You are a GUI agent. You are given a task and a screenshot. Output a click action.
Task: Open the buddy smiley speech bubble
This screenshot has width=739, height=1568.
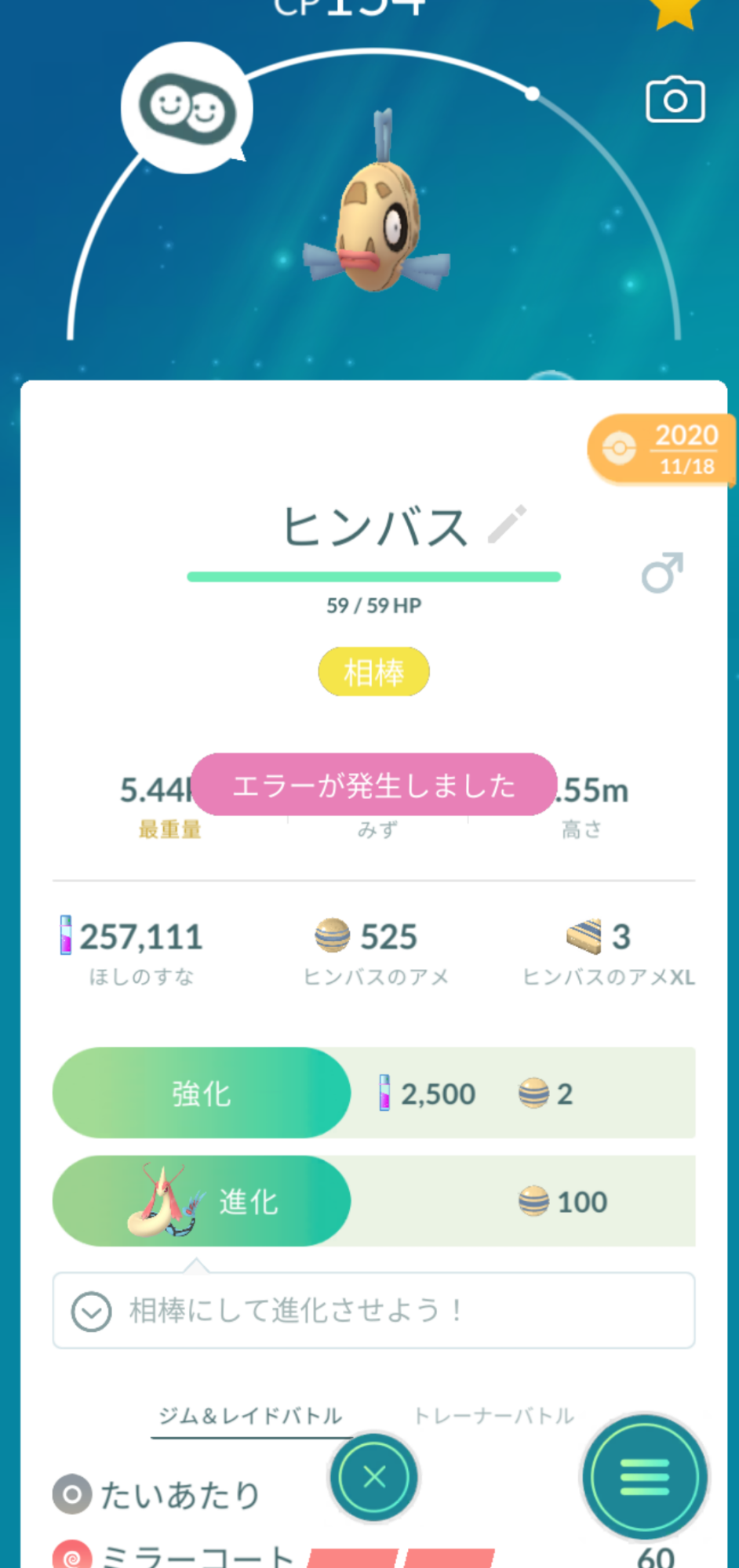point(187,108)
